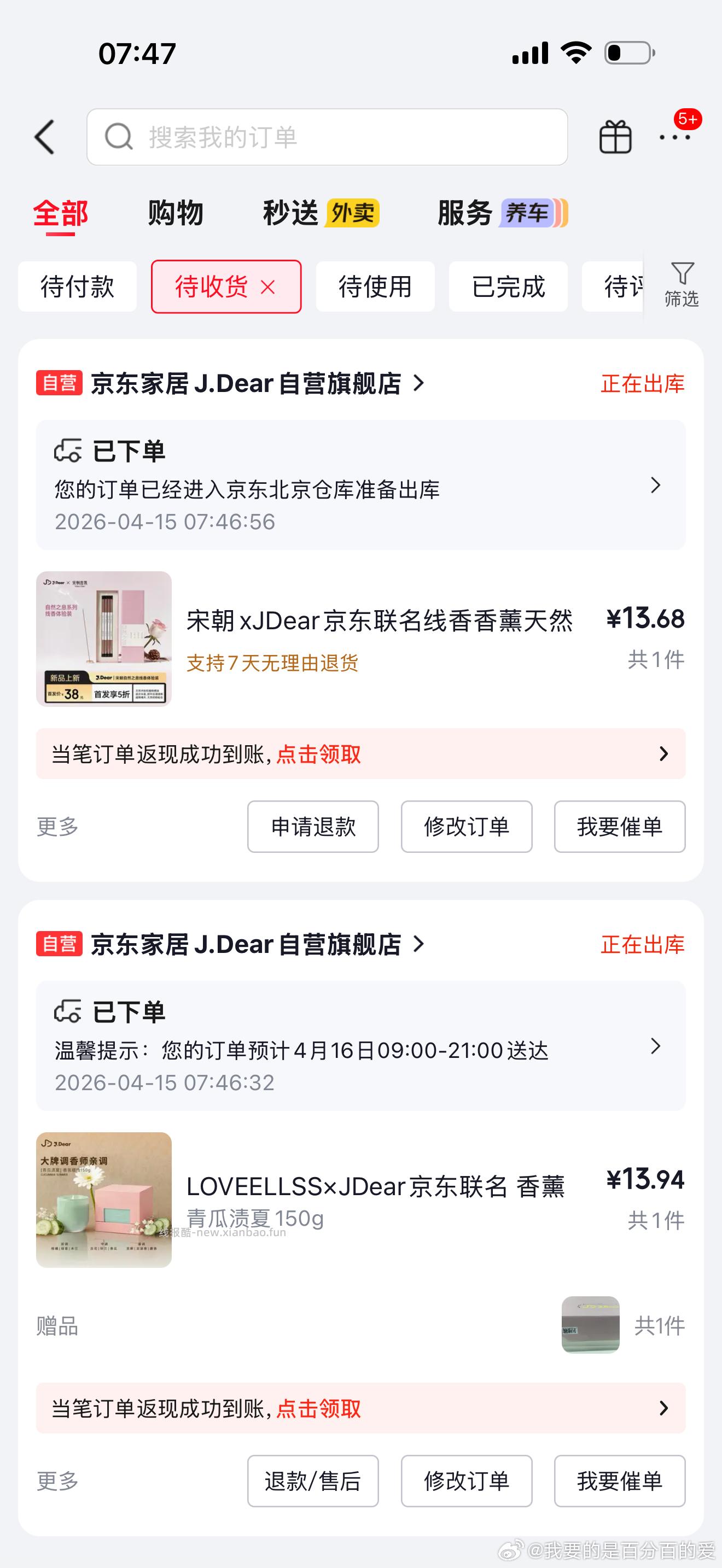Click the back arrow to leave orders page
Viewport: 722px width, 1568px height.
coord(44,137)
